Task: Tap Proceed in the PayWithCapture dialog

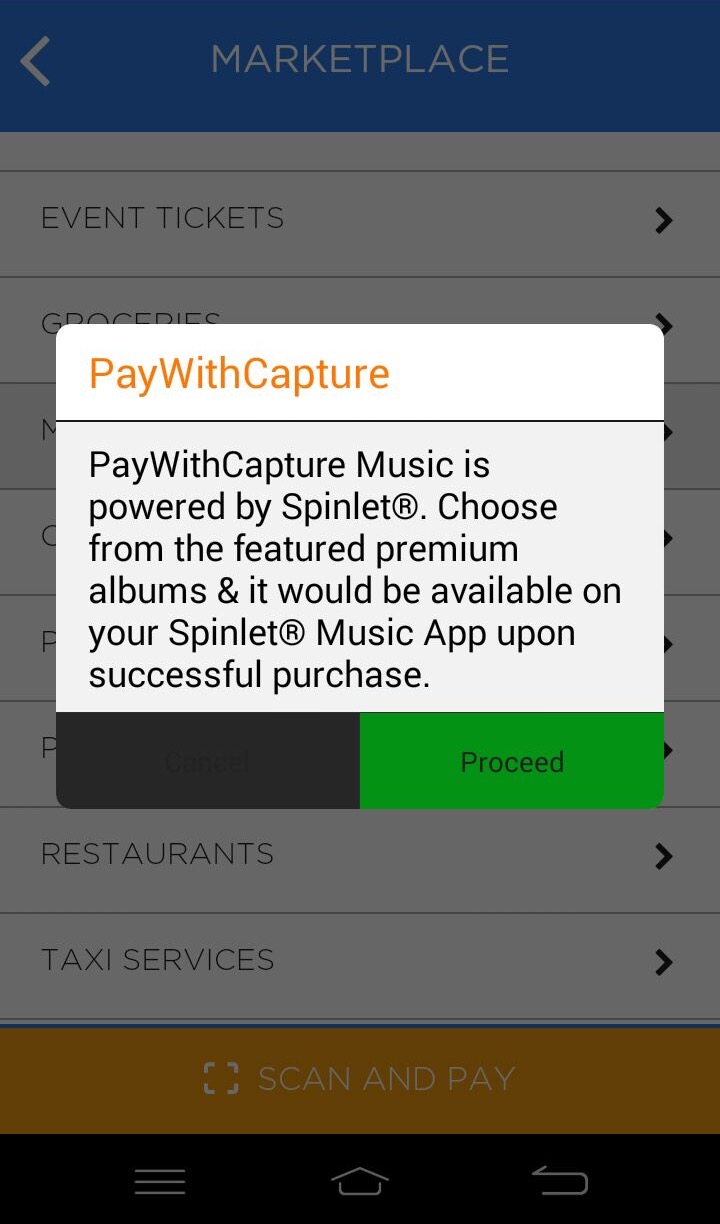Action: click(512, 761)
